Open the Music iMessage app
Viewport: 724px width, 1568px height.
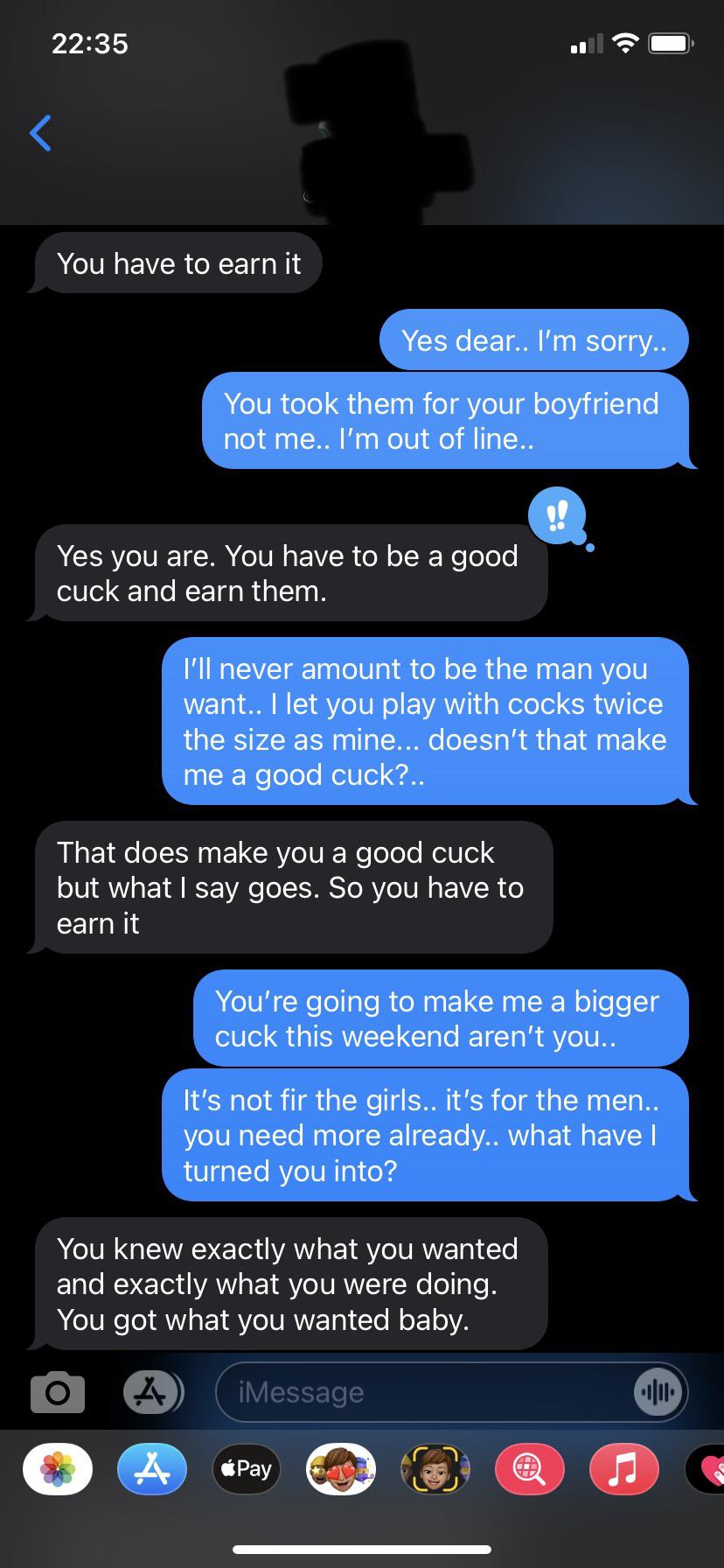[x=623, y=1468]
